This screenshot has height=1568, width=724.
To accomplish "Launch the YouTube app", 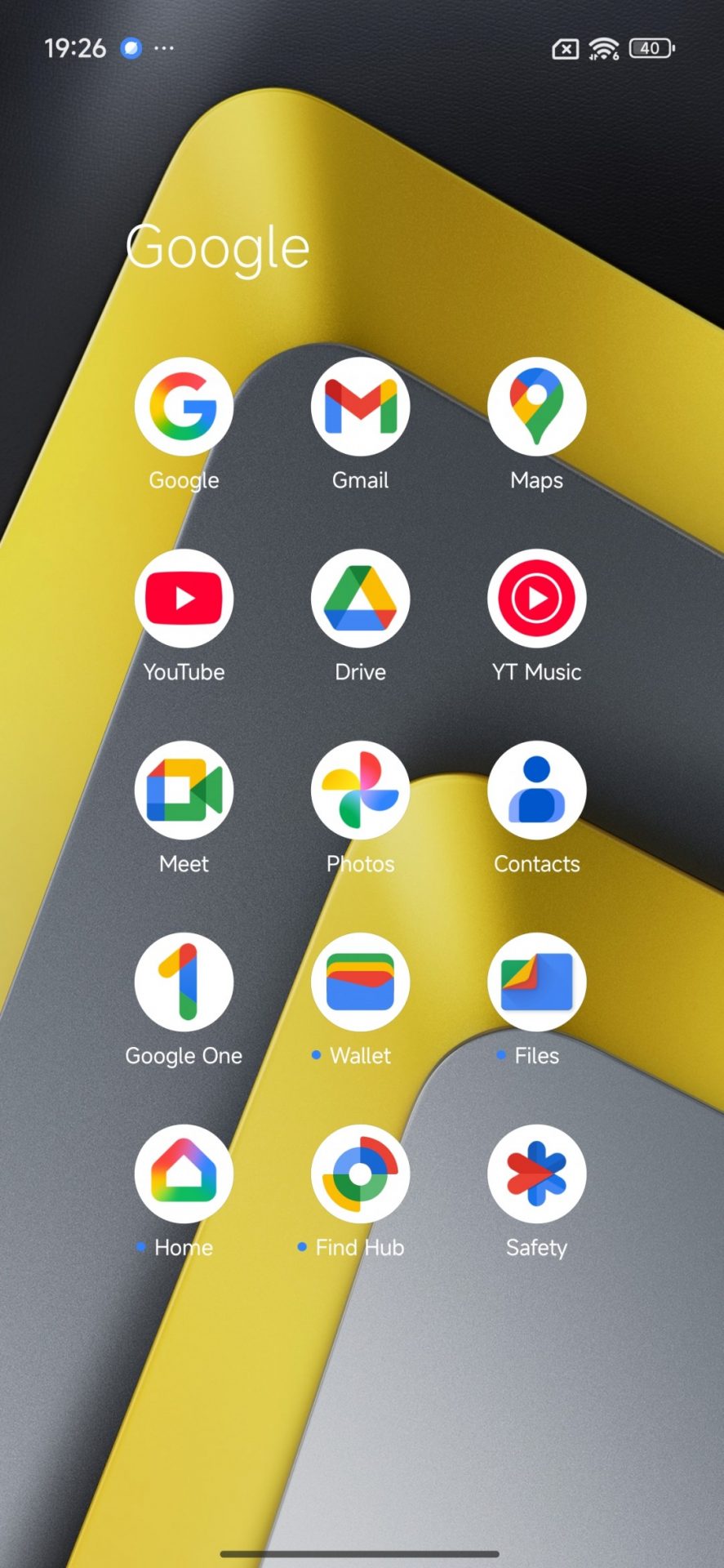I will (184, 598).
